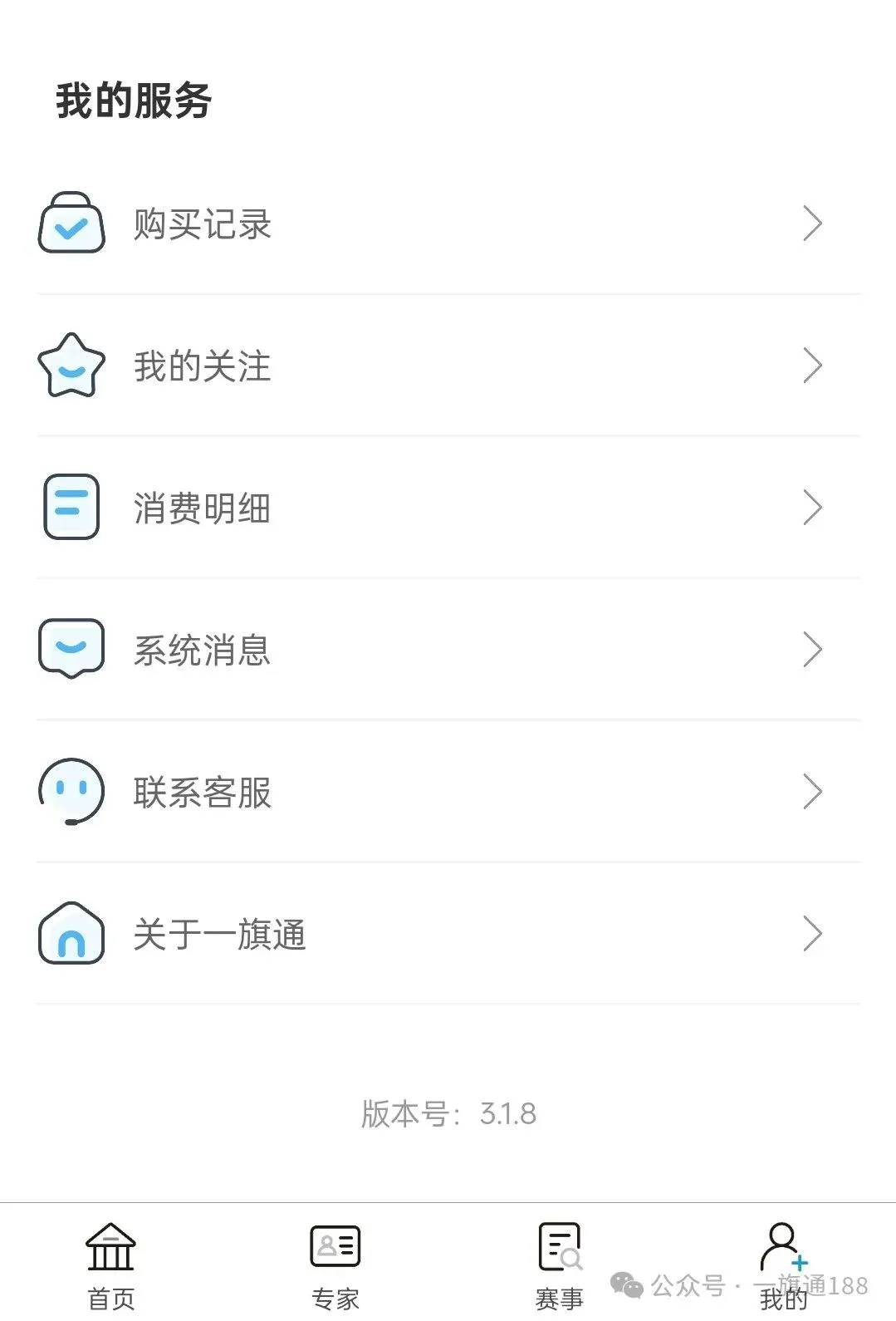The height and width of the screenshot is (1321, 896).
Task: Switch to the 专家 experts tab
Action: (x=335, y=1265)
